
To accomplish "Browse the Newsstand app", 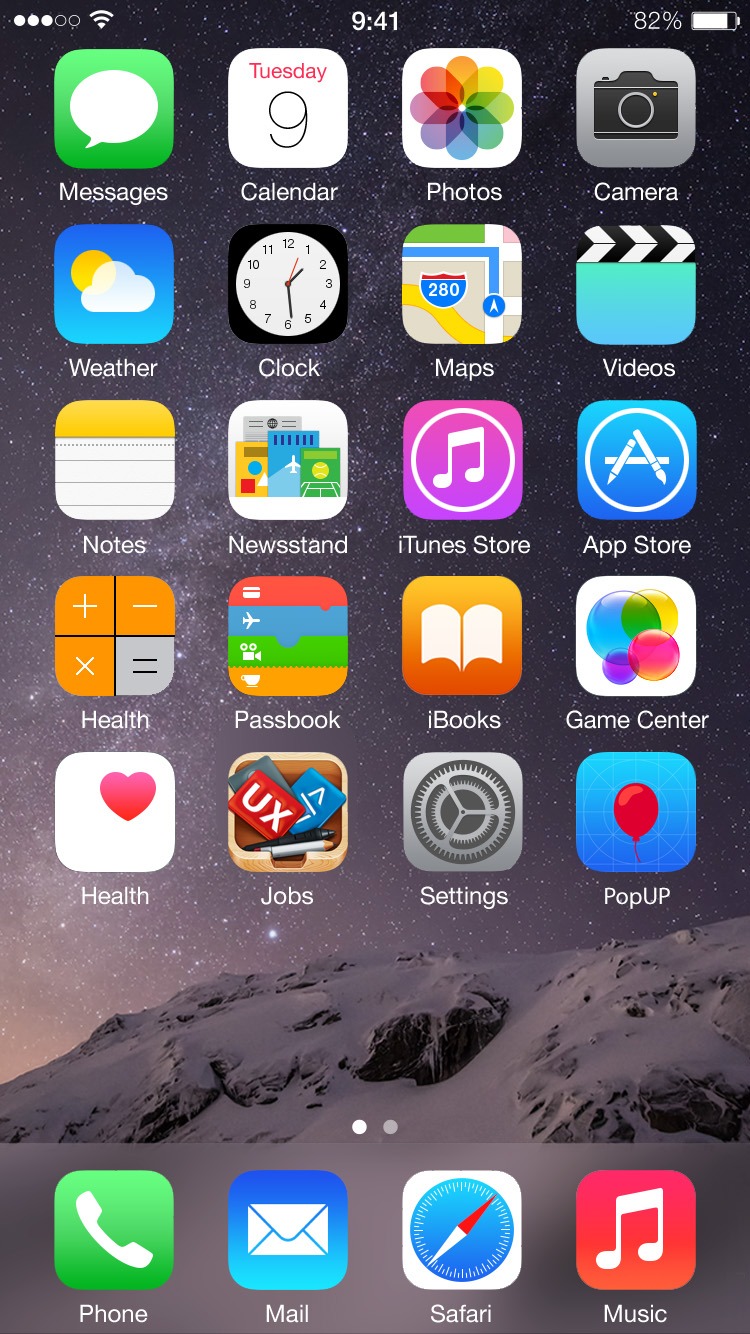I will coord(288,460).
